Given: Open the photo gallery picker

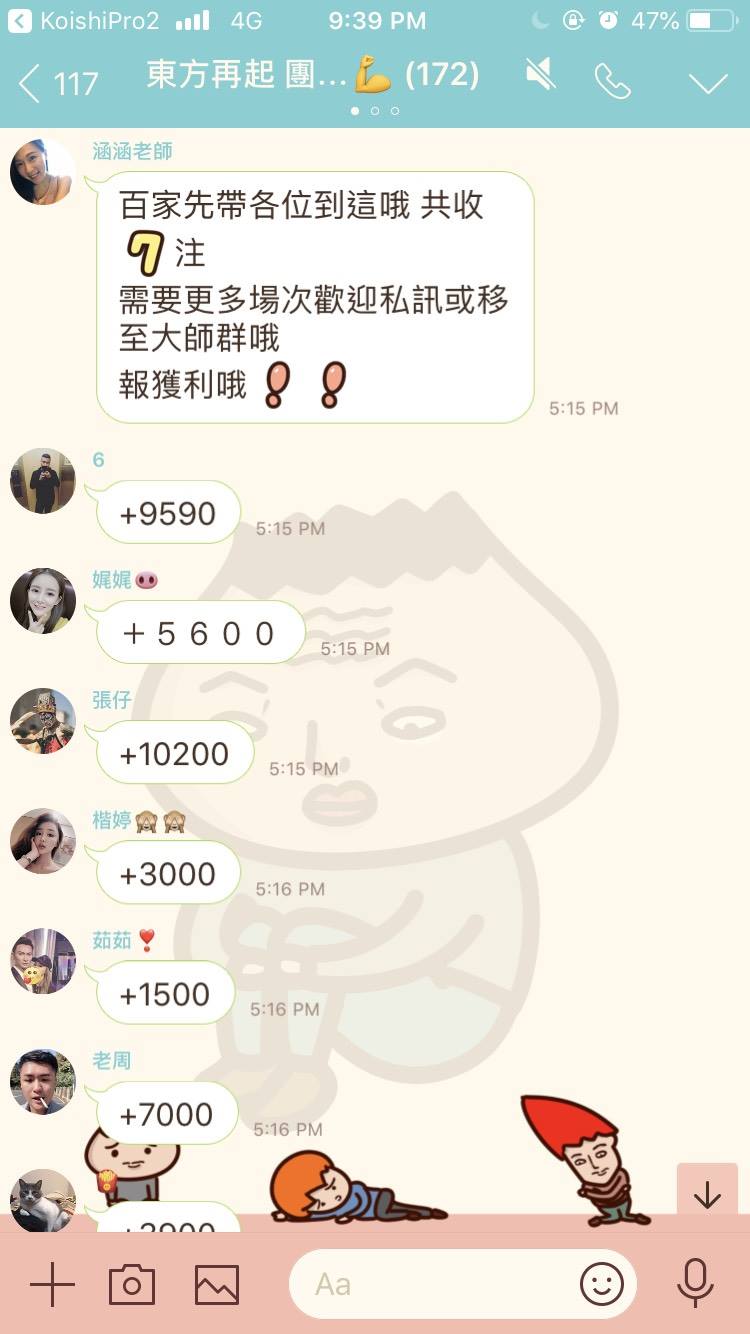Looking at the screenshot, I should tap(217, 1284).
